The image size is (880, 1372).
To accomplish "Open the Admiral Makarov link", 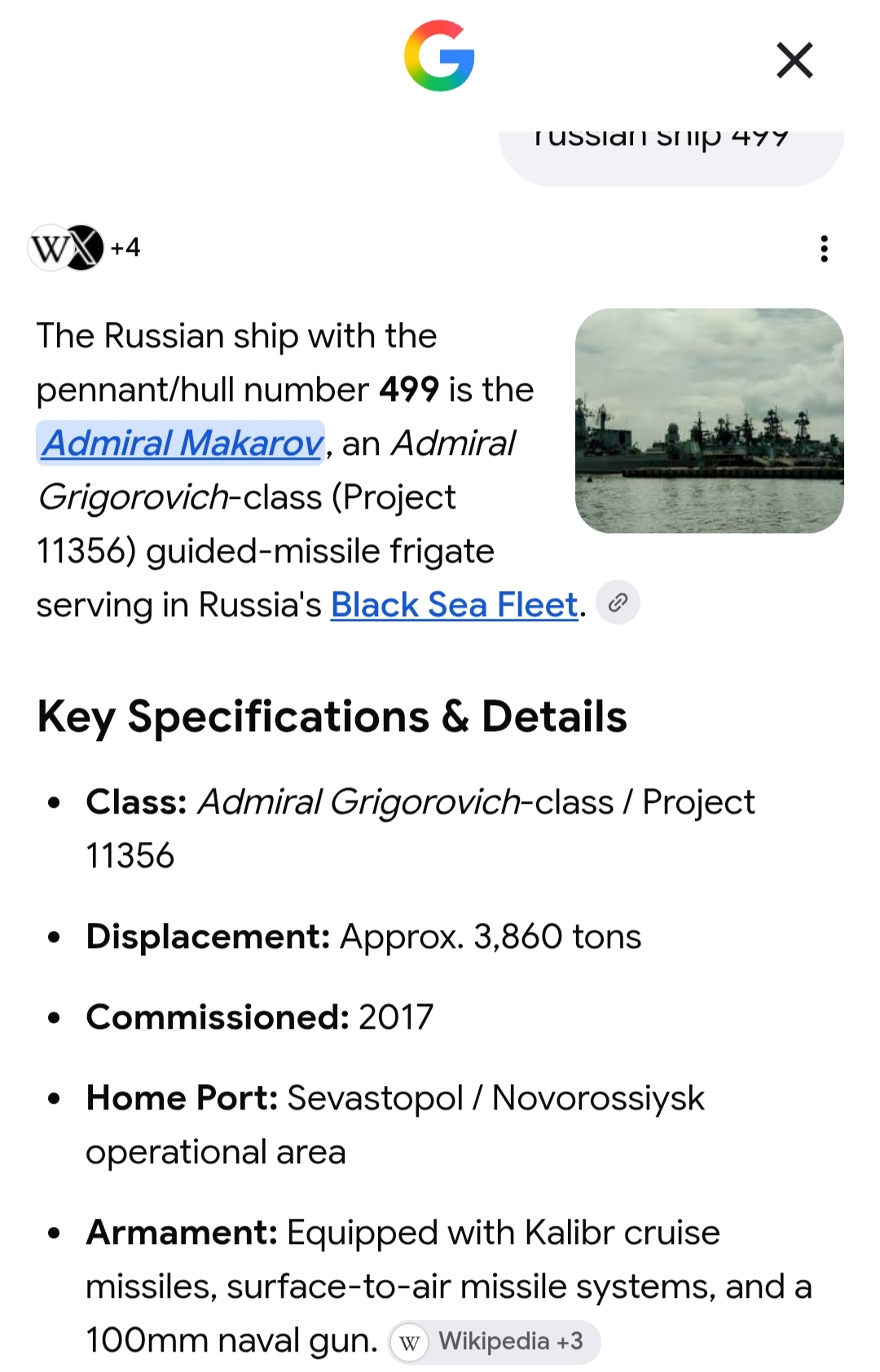I will point(181,443).
